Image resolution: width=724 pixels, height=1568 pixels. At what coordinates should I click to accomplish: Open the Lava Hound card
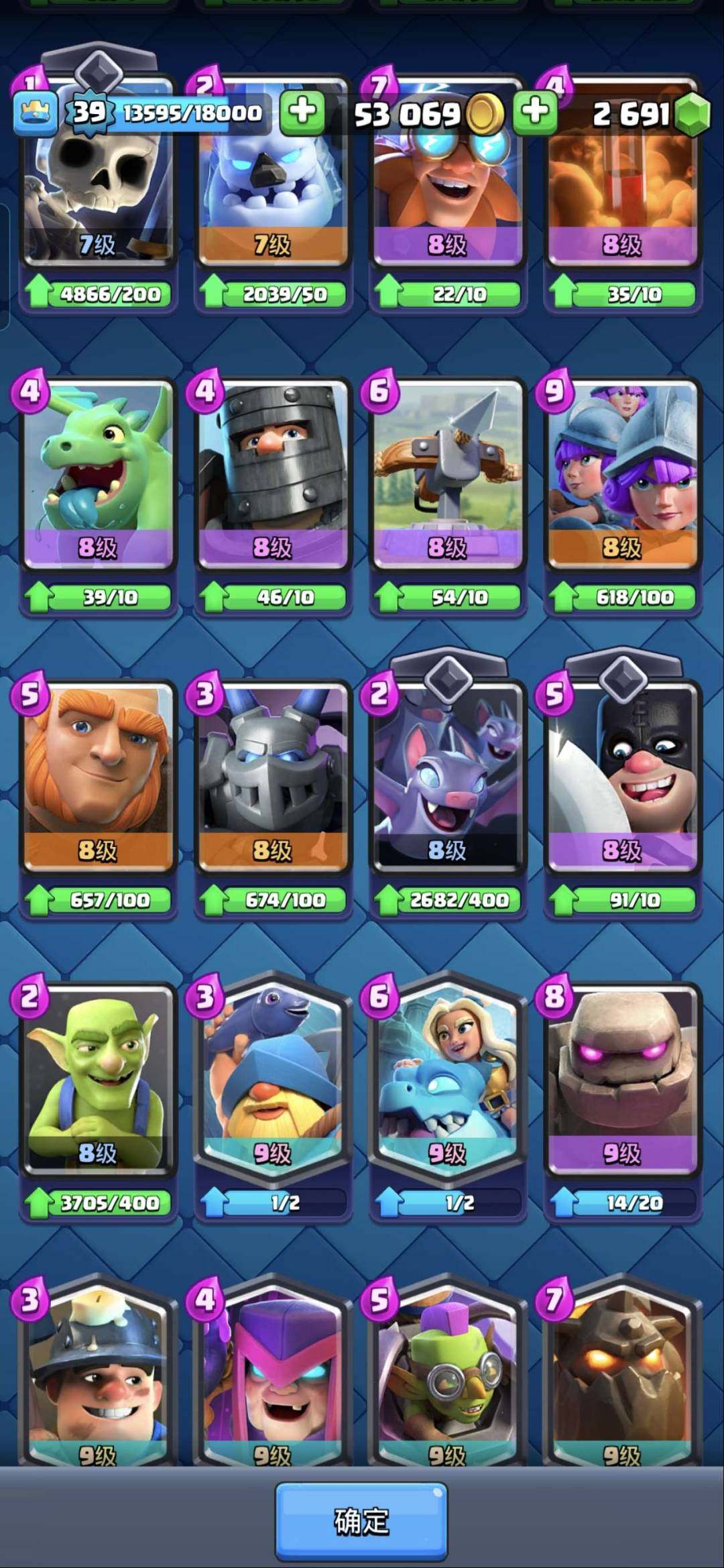click(x=622, y=1375)
